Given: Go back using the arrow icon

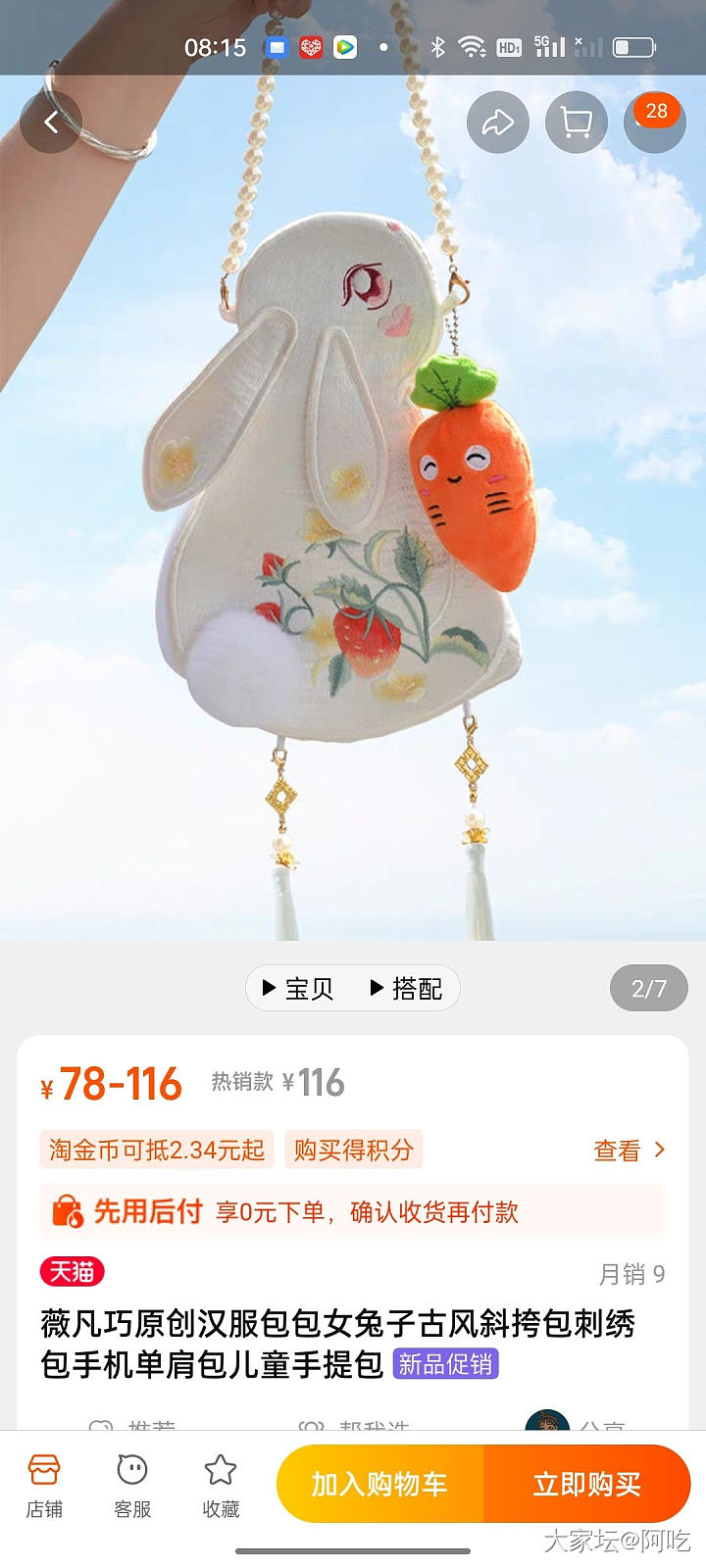Looking at the screenshot, I should pyautogui.click(x=51, y=122).
